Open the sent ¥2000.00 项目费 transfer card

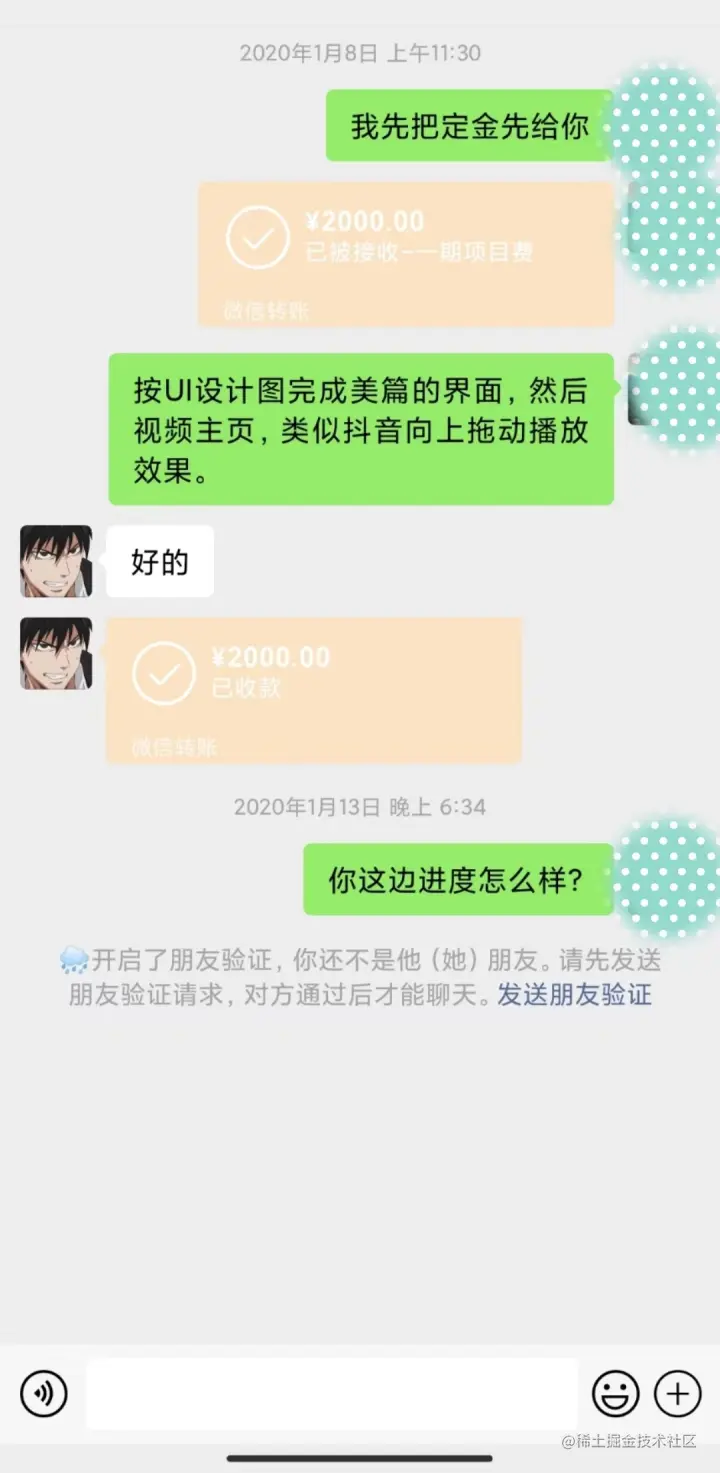(405, 253)
